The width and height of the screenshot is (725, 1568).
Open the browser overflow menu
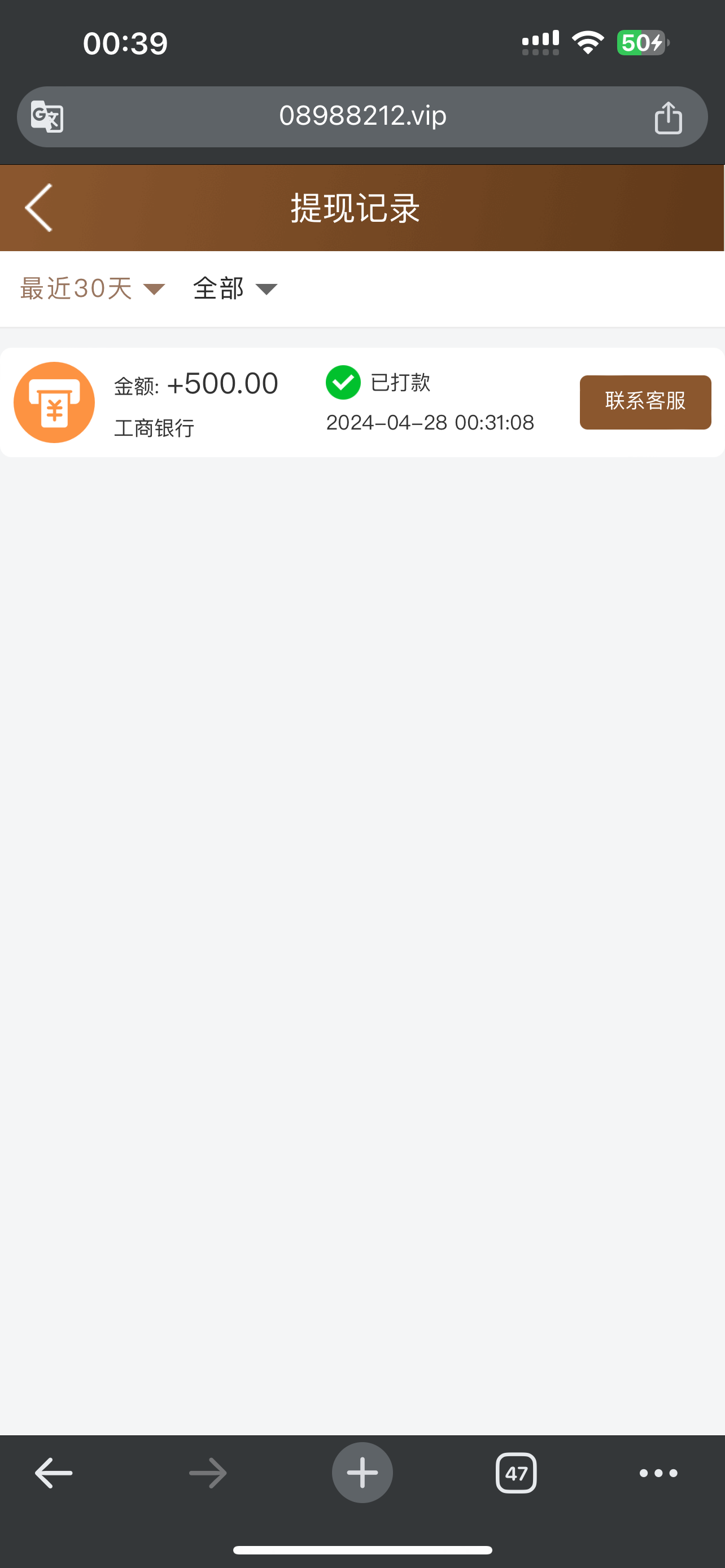(x=658, y=1473)
